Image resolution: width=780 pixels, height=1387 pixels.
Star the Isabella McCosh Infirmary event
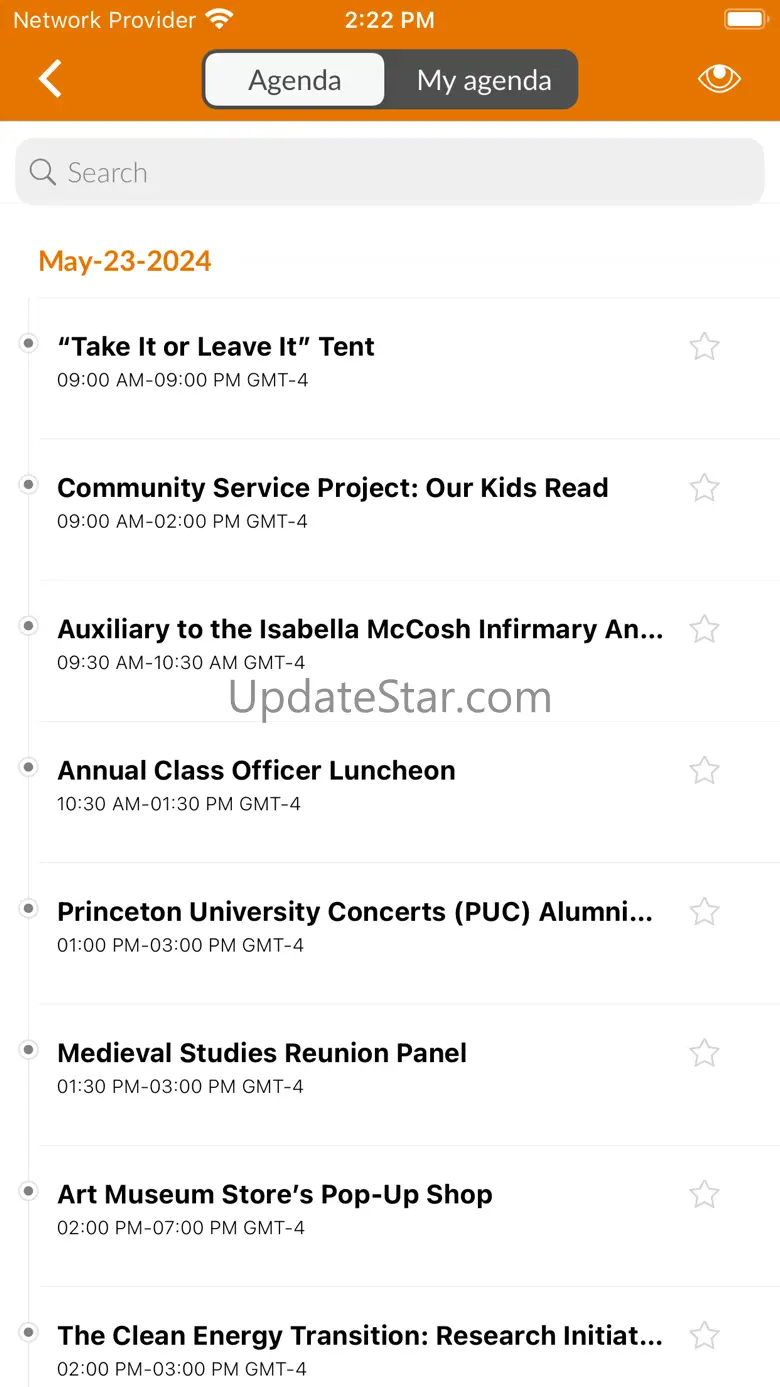(705, 629)
